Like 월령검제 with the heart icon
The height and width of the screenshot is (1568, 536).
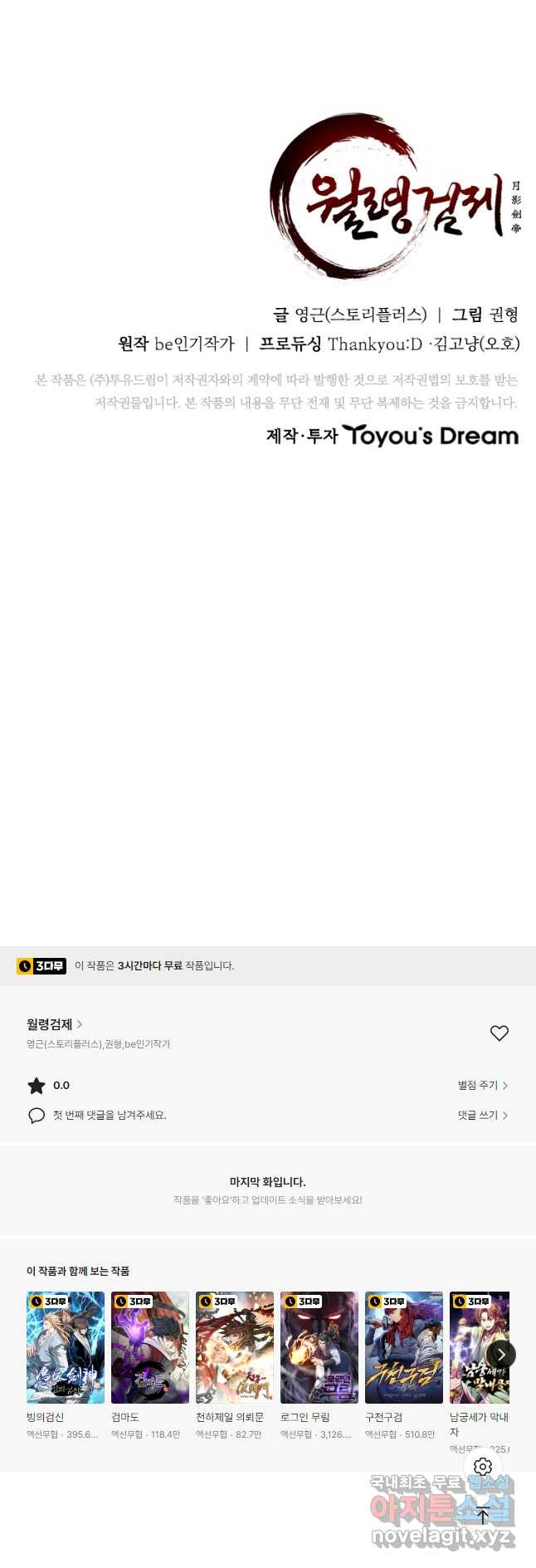(x=499, y=1033)
